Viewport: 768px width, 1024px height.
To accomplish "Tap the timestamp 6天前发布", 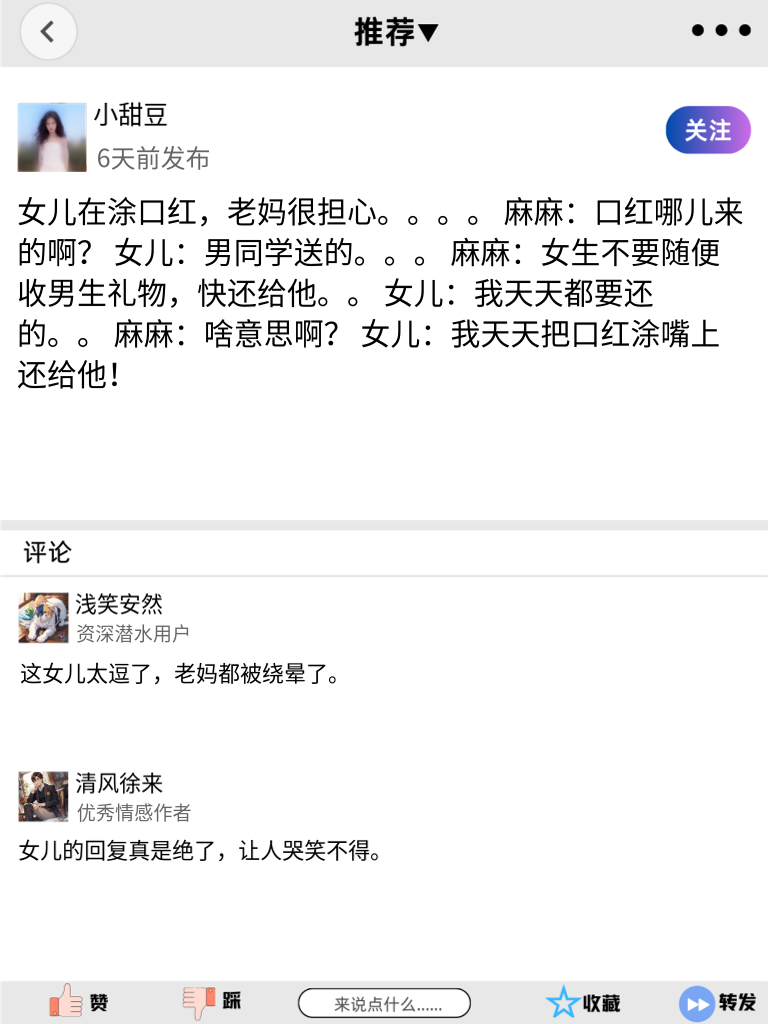I will click(151, 159).
